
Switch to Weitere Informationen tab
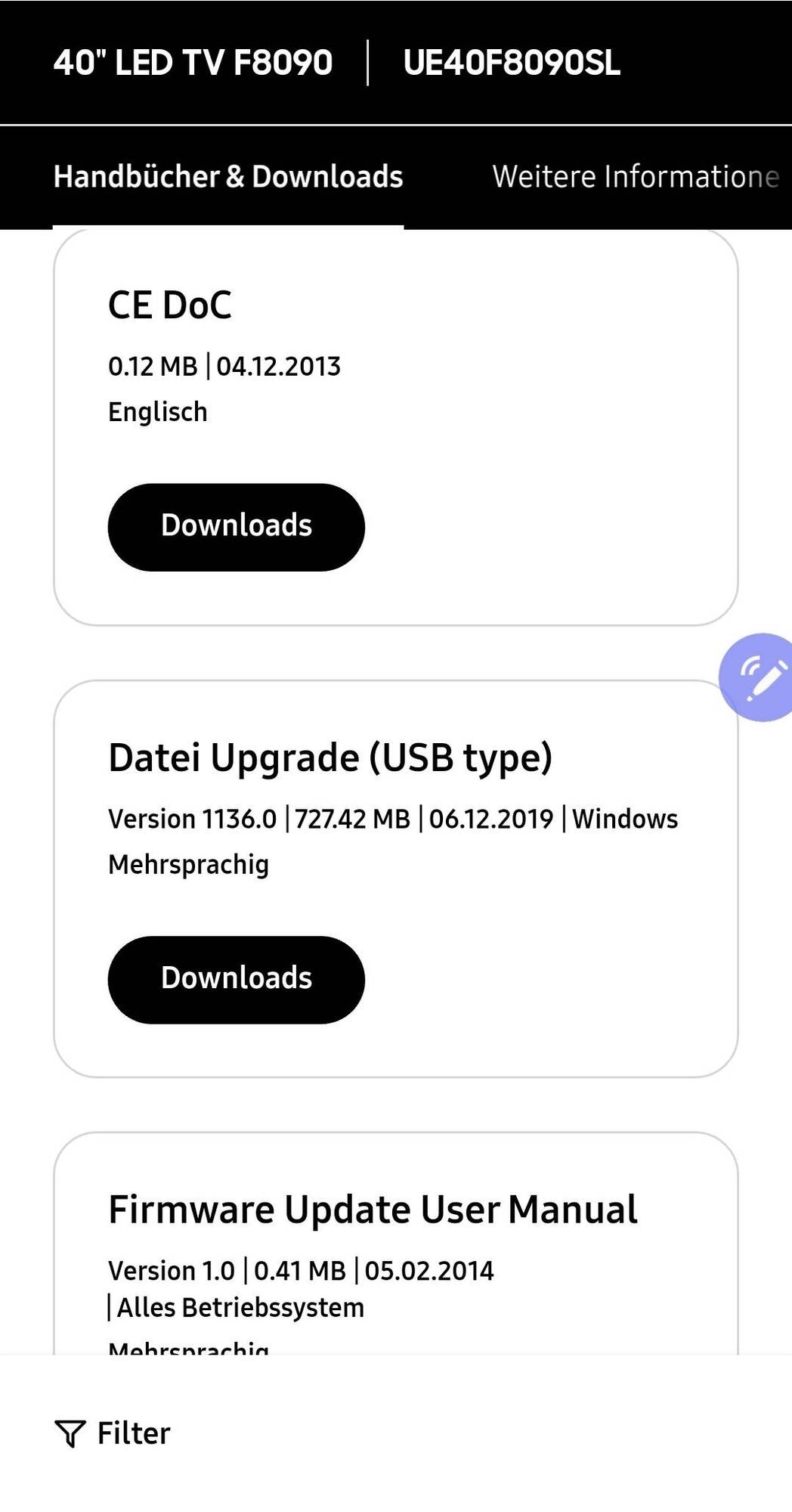click(x=635, y=177)
